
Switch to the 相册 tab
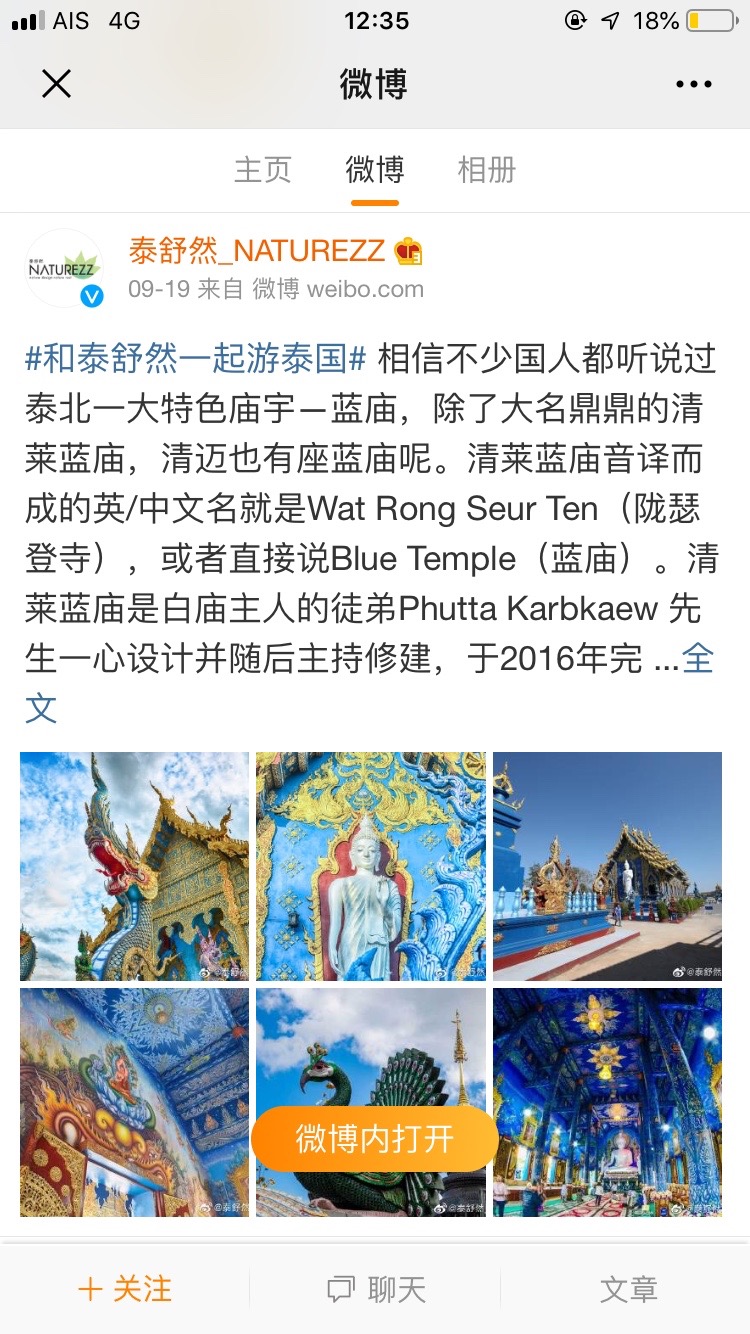tap(487, 170)
